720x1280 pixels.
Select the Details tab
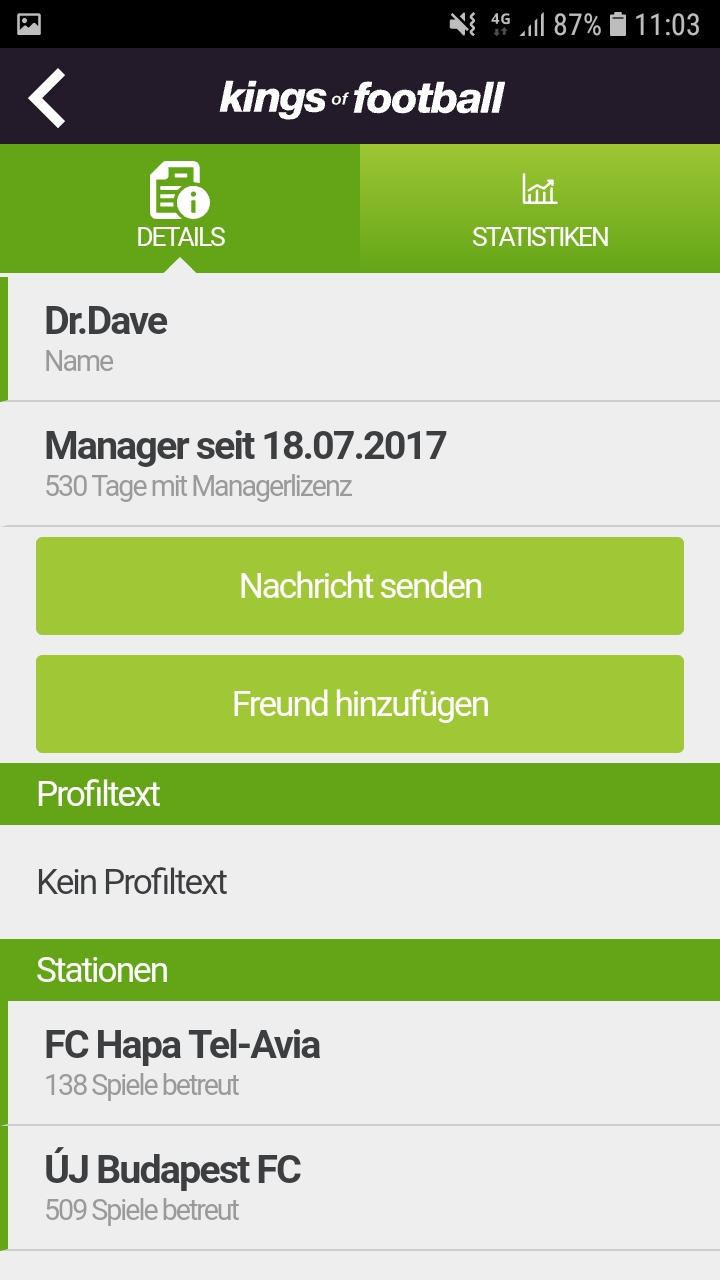click(x=180, y=208)
